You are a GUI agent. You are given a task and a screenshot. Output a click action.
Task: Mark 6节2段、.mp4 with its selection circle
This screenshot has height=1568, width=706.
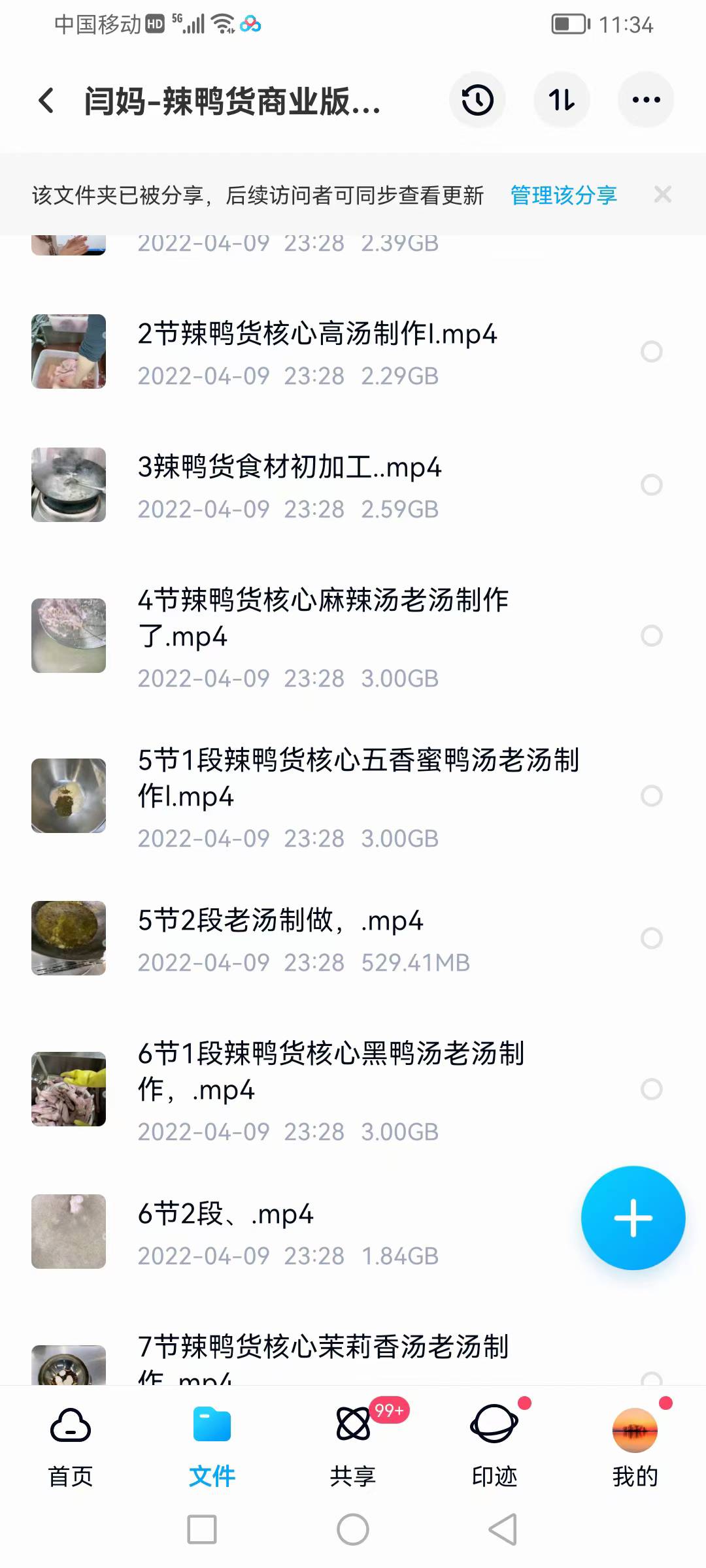tap(652, 1232)
